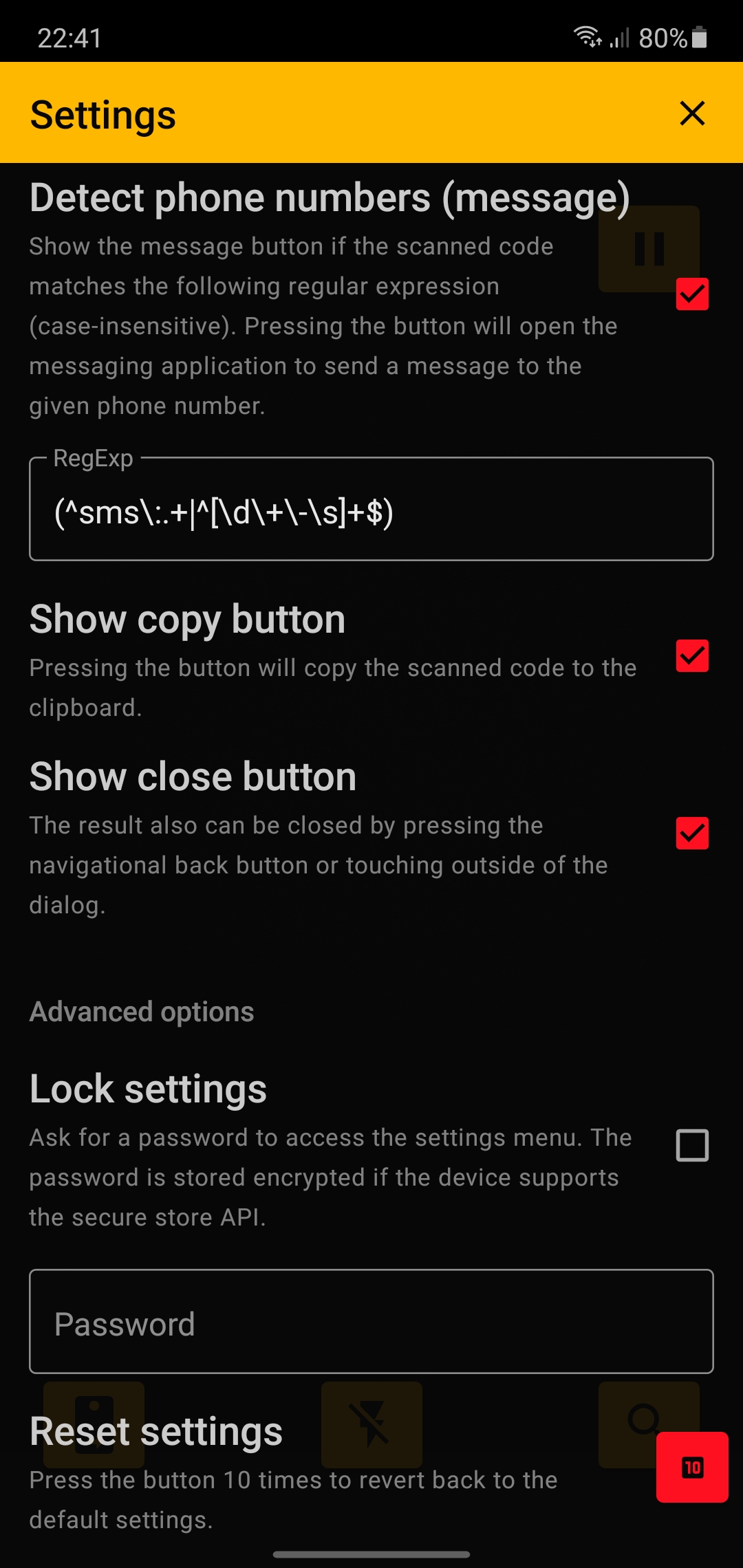The width and height of the screenshot is (743, 1568).
Task: Uncheck Detect phone numbers (message)
Action: click(x=692, y=294)
